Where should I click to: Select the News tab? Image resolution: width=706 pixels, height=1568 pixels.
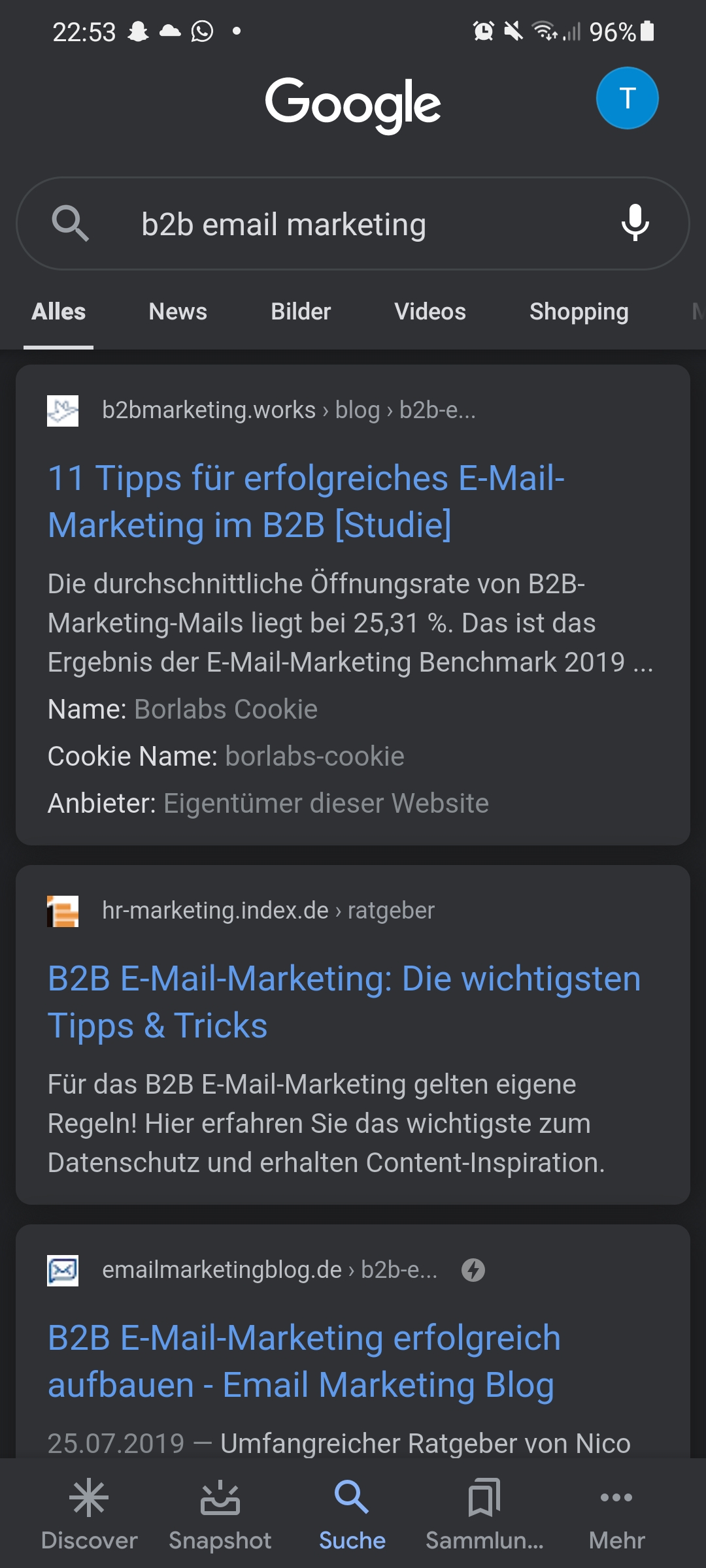[177, 312]
